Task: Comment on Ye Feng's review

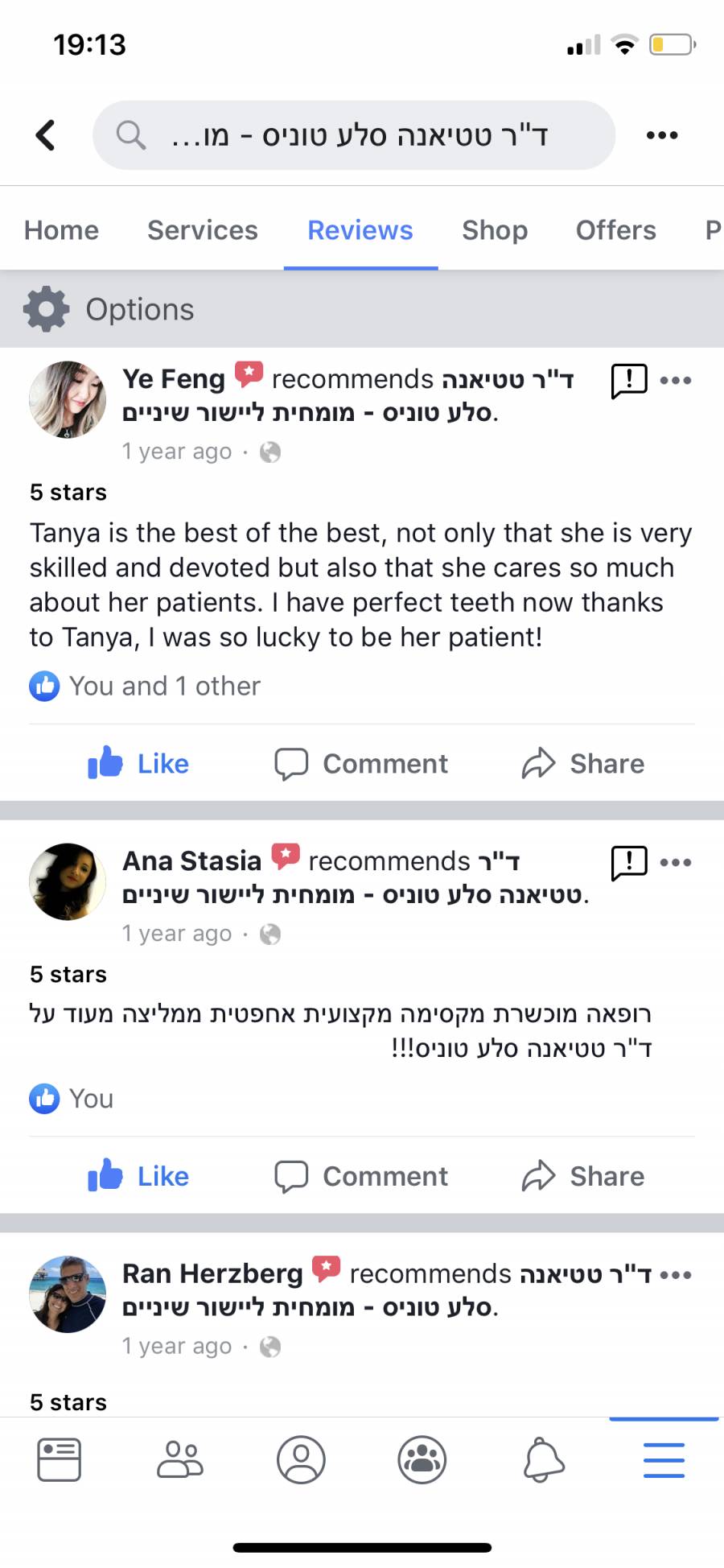Action: (361, 763)
